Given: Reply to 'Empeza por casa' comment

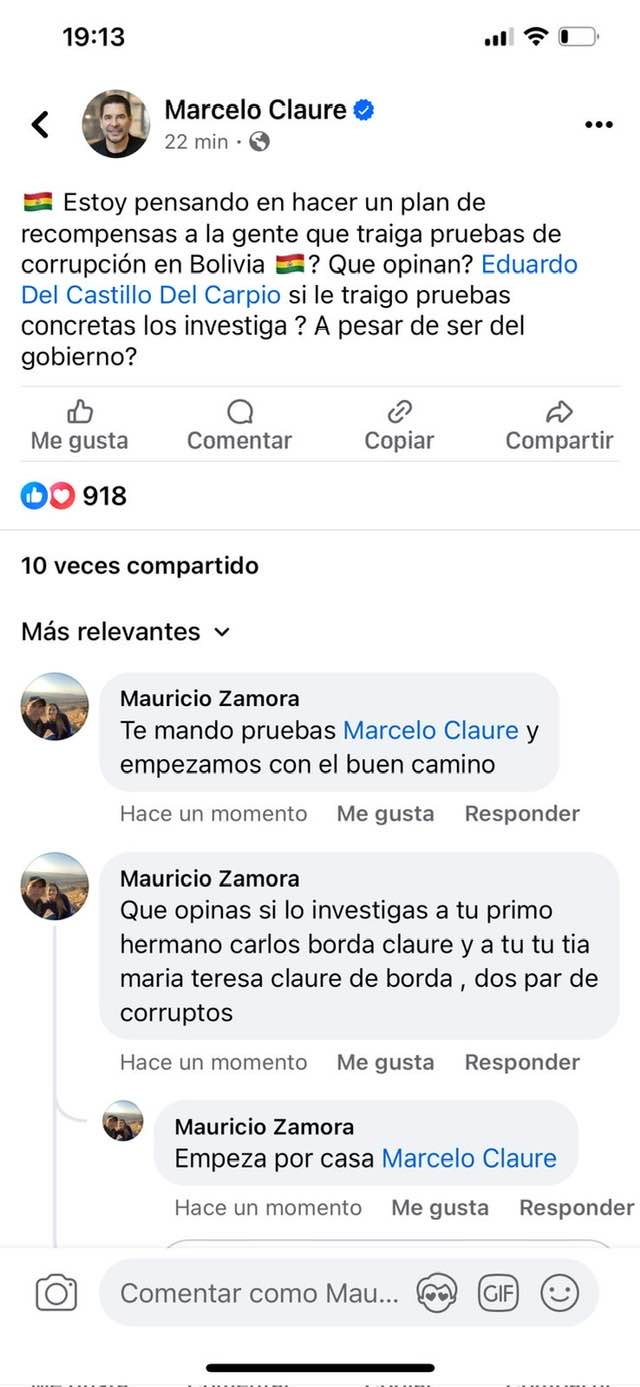Looking at the screenshot, I should [576, 1208].
